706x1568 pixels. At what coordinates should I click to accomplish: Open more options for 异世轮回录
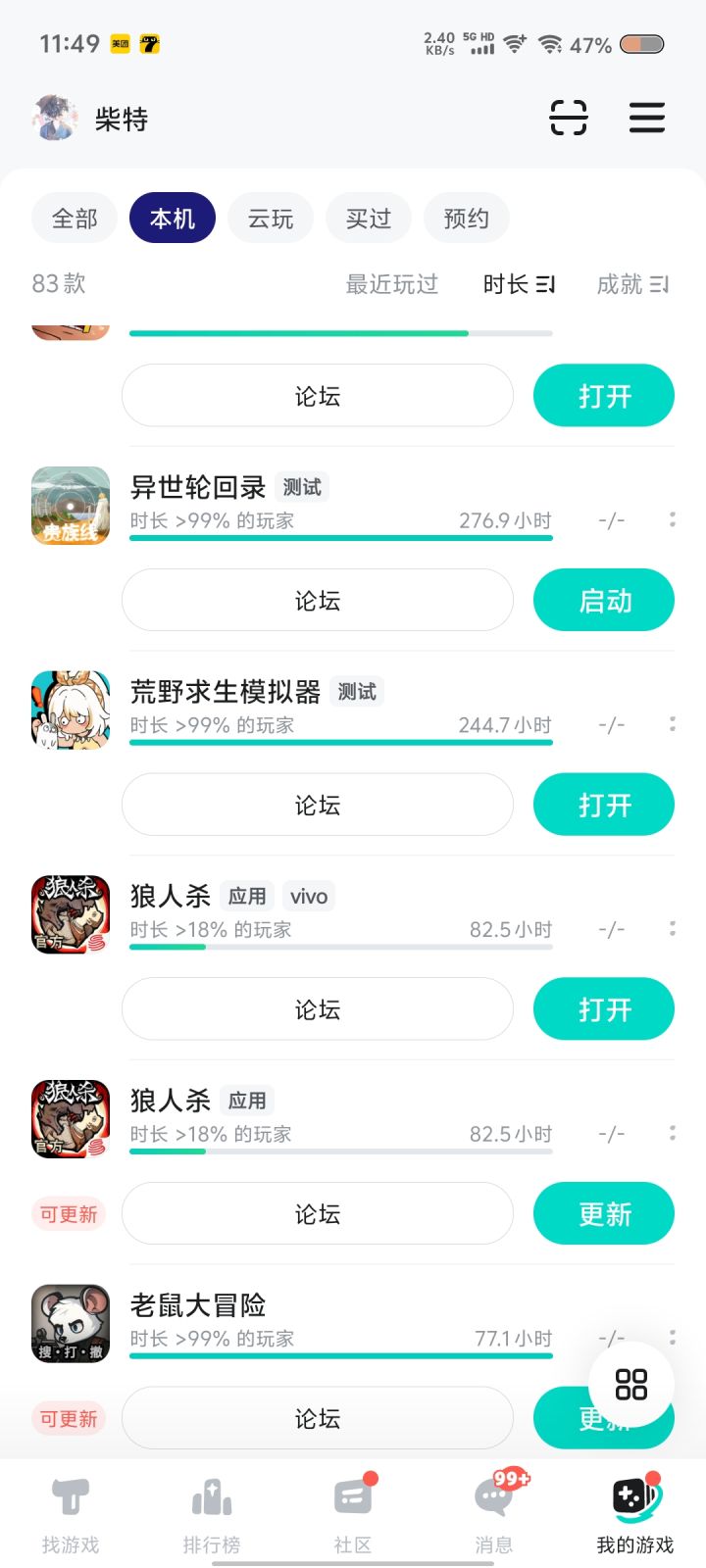tap(672, 519)
